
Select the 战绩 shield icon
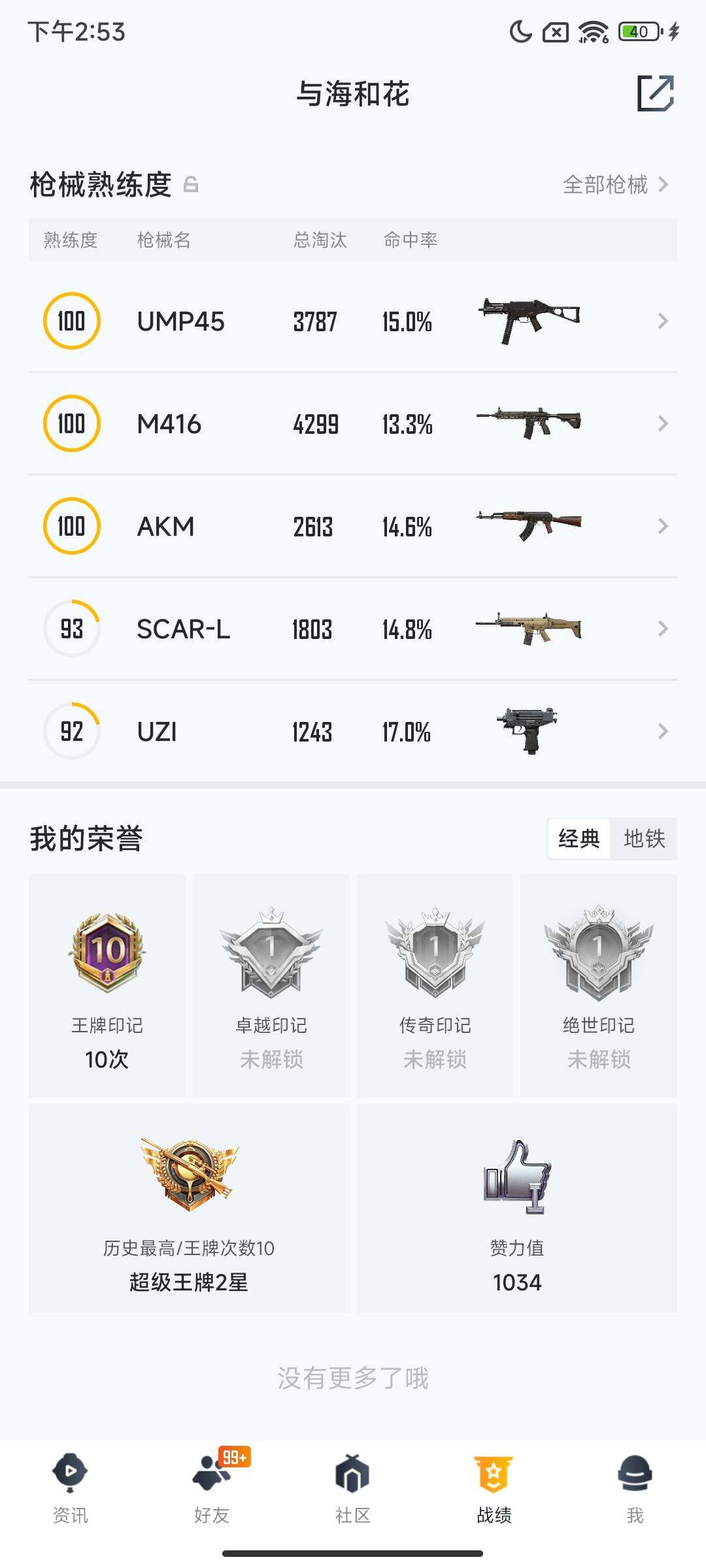point(494,1471)
